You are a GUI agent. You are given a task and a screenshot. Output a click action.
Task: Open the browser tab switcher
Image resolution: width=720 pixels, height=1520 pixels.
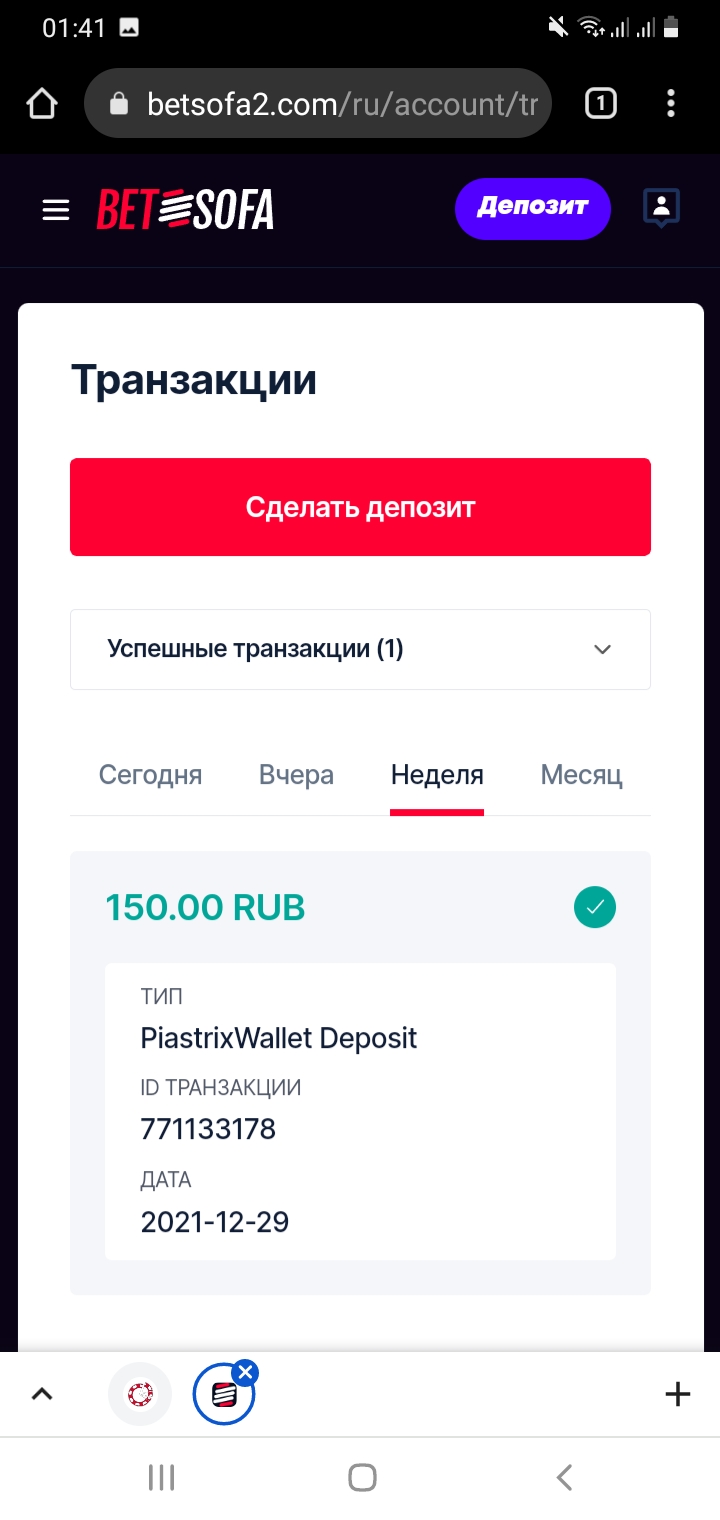point(600,104)
